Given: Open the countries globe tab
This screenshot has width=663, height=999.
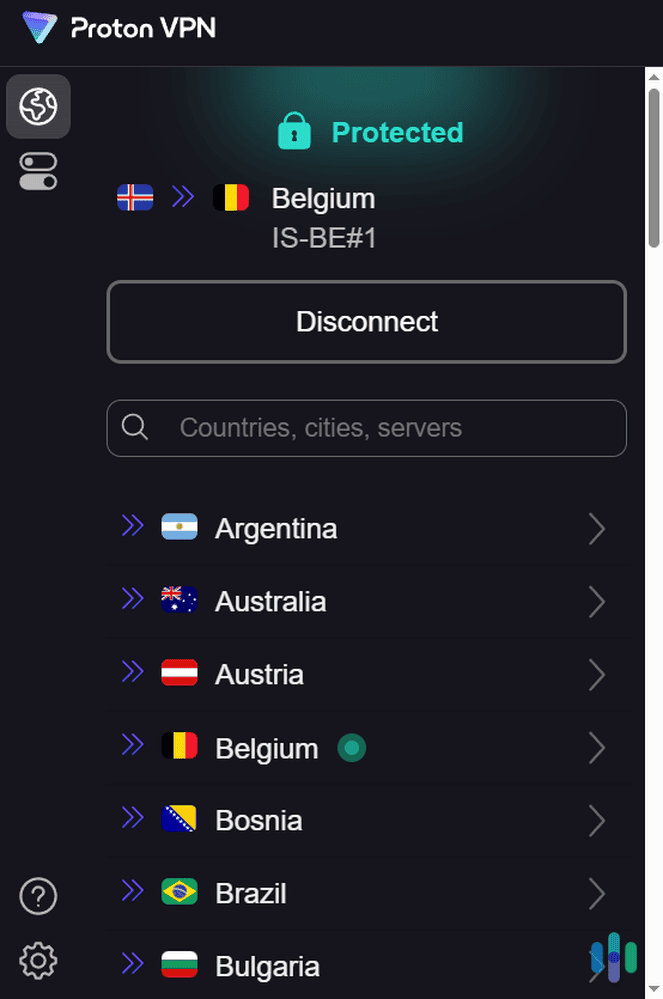Looking at the screenshot, I should tap(38, 106).
